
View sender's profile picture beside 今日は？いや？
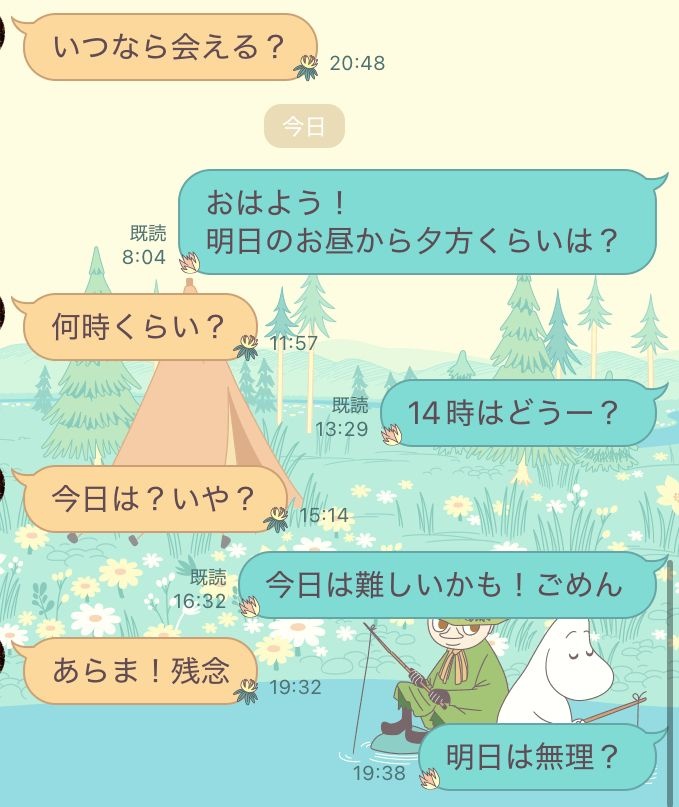click(3, 486)
